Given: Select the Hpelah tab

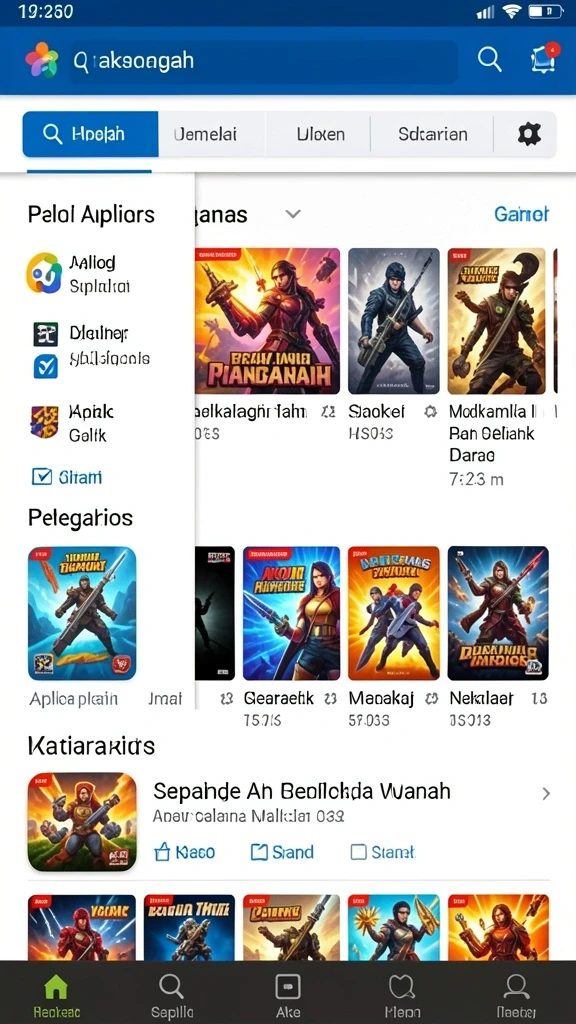Looking at the screenshot, I should [90, 135].
